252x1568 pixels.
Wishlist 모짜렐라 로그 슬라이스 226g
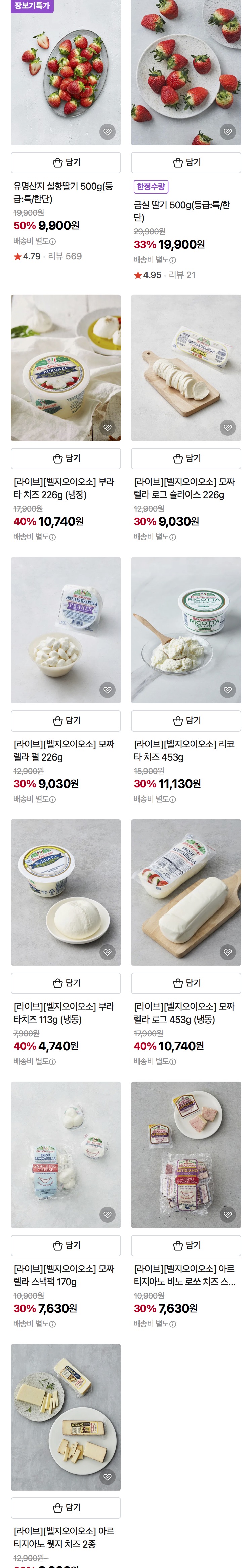click(x=227, y=428)
